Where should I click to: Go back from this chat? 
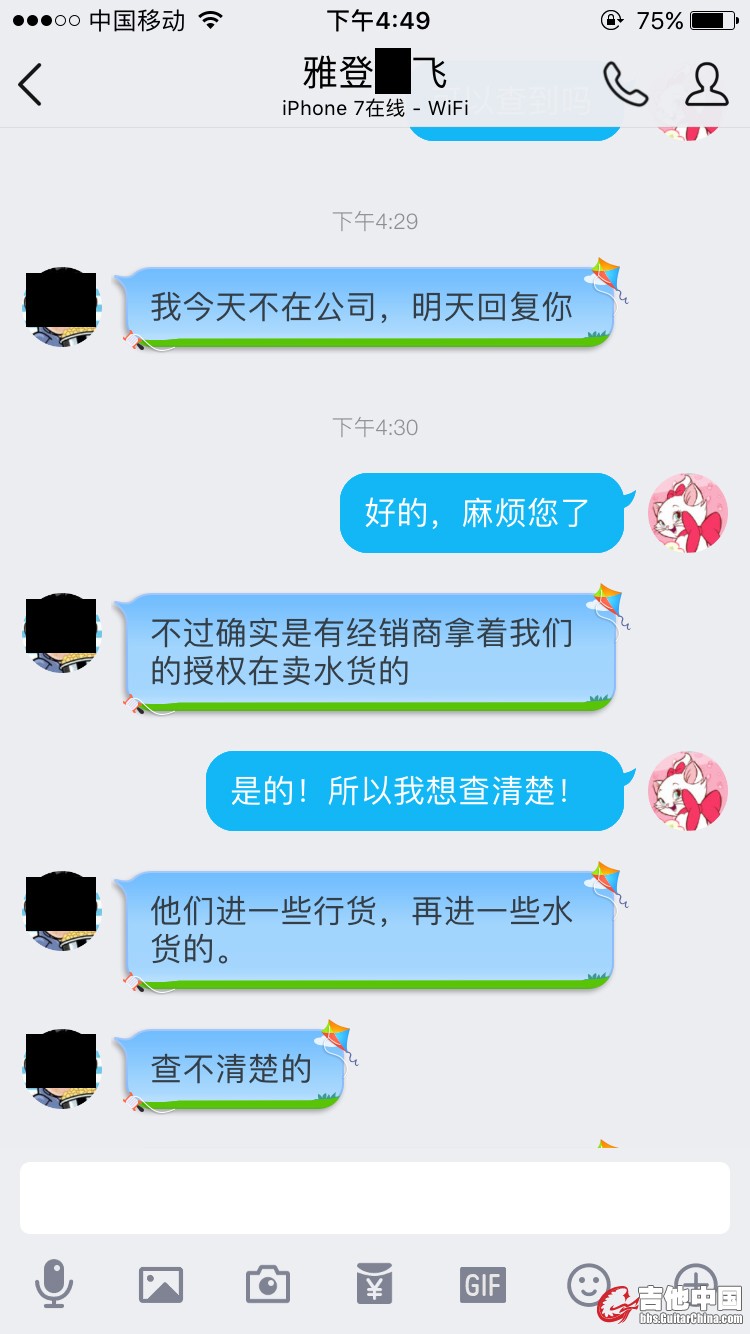pyautogui.click(x=30, y=84)
